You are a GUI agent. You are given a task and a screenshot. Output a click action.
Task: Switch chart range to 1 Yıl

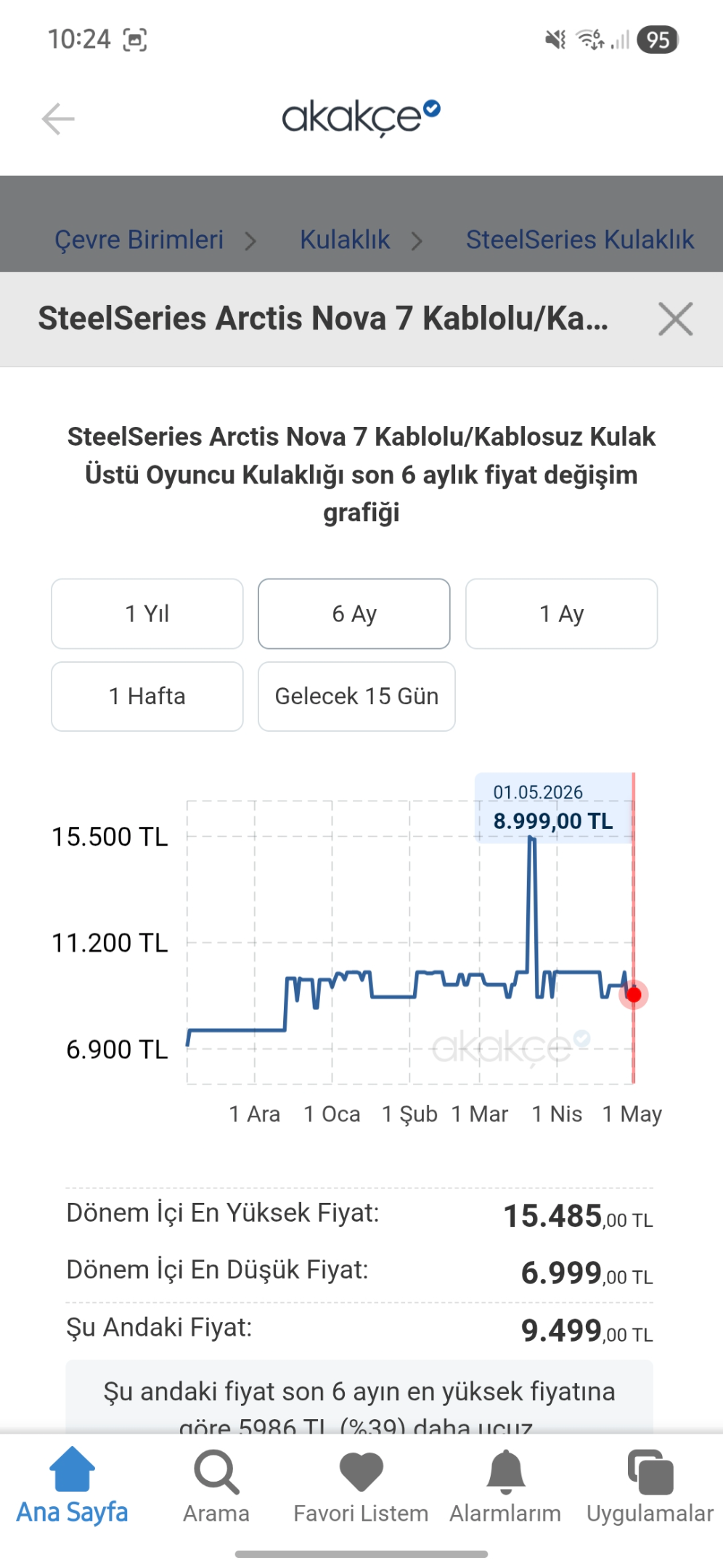(147, 613)
